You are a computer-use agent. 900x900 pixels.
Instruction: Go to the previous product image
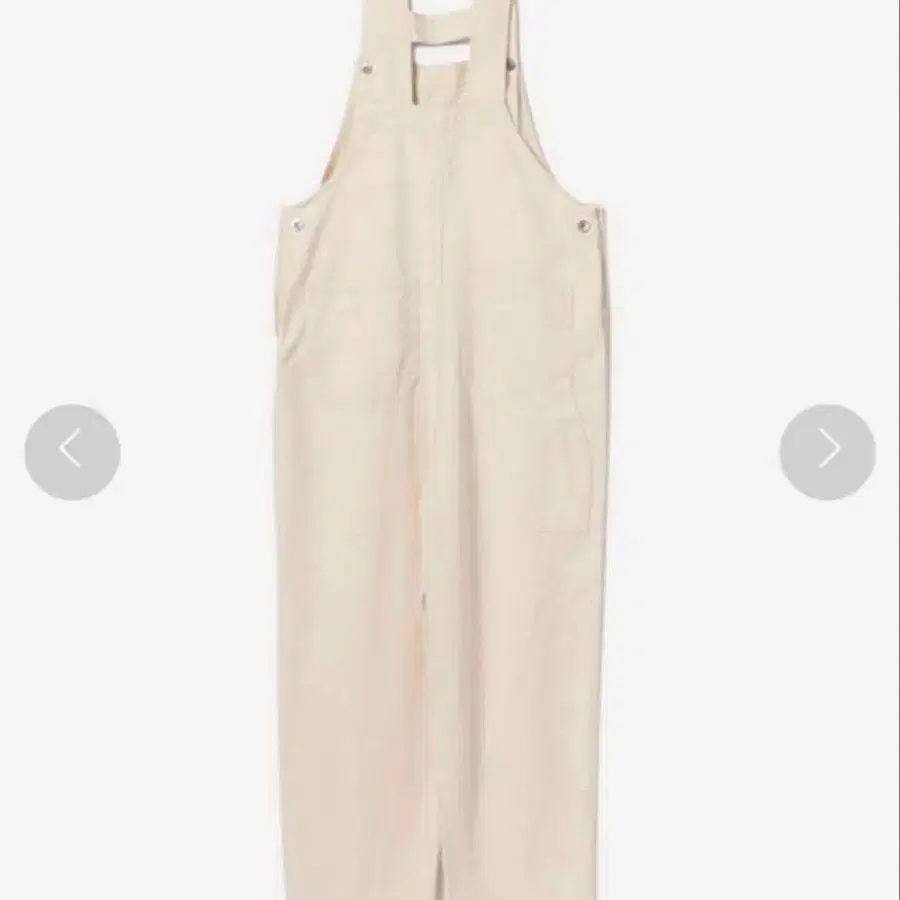tap(72, 452)
